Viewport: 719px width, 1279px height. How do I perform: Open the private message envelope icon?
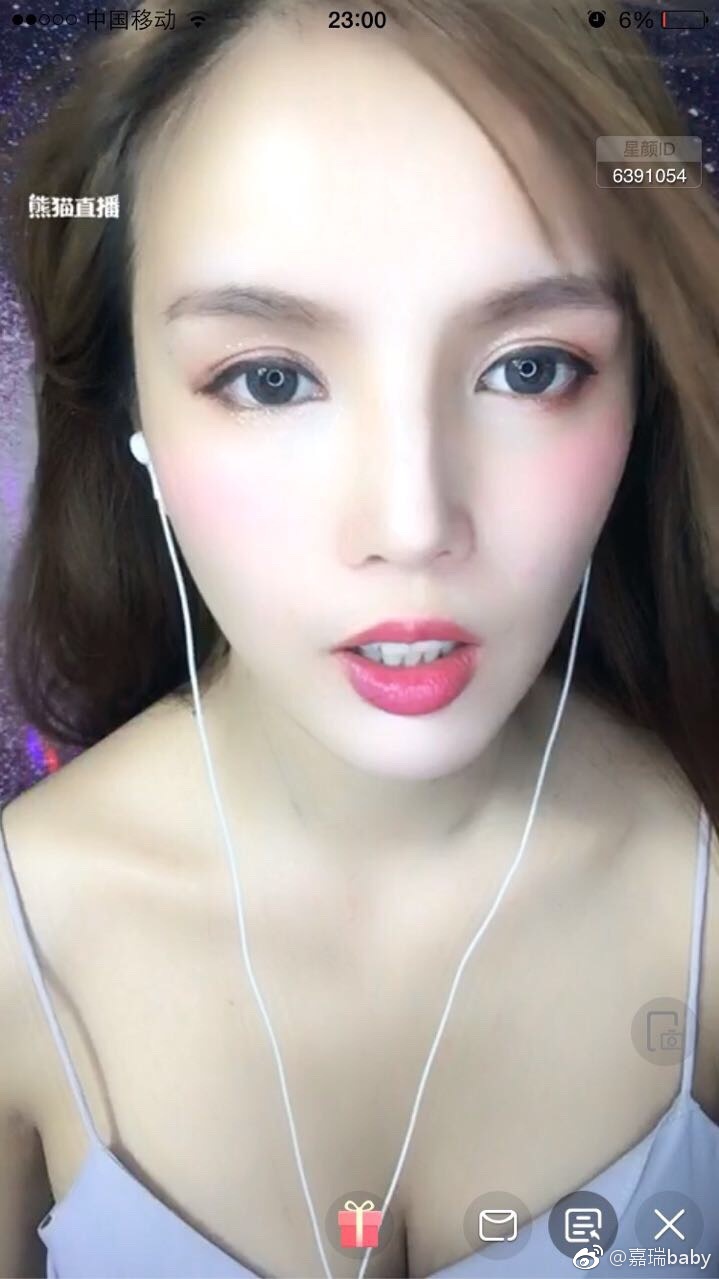[x=497, y=1224]
